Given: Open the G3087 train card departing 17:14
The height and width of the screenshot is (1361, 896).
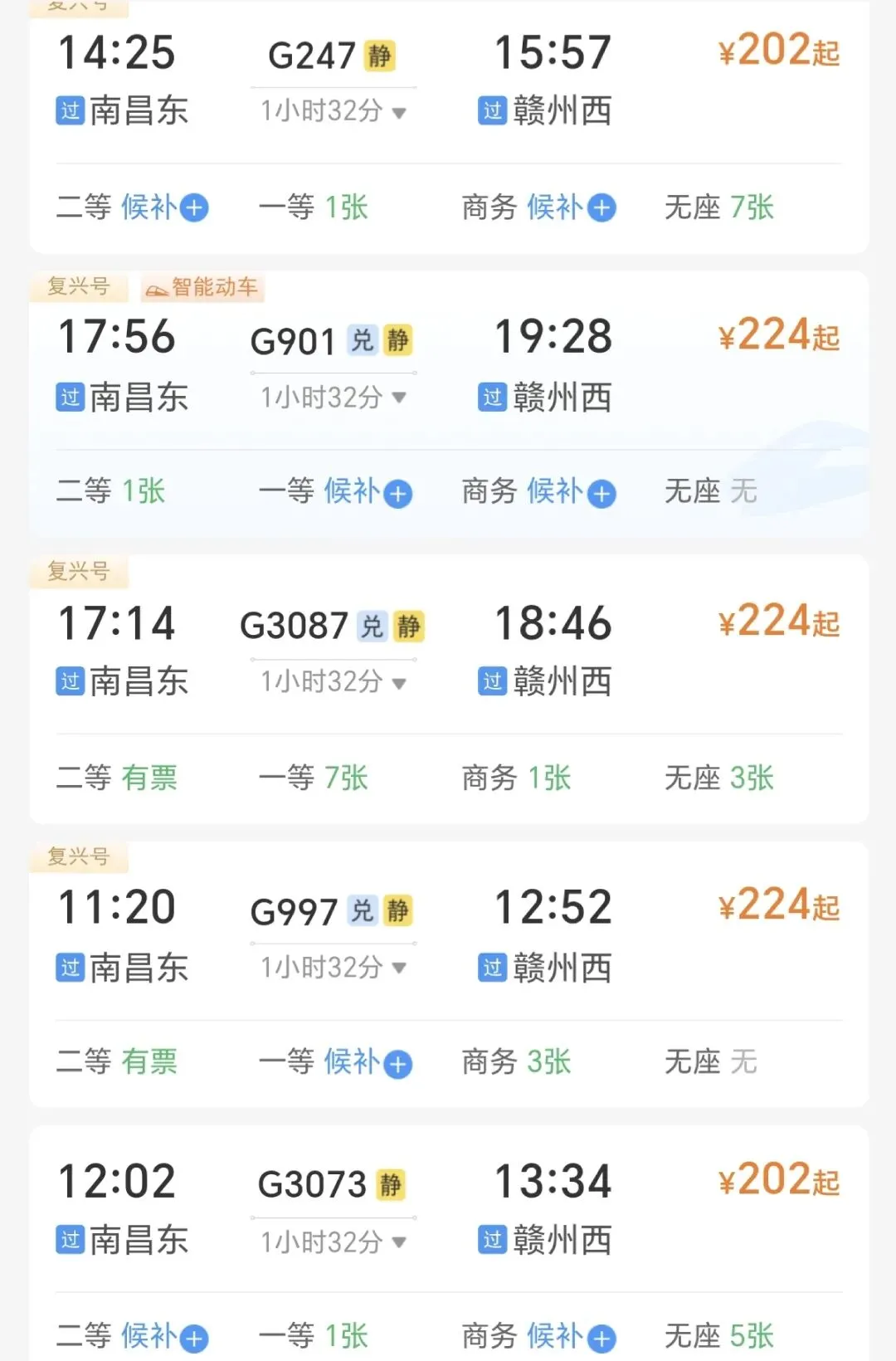Looking at the screenshot, I should pyautogui.click(x=449, y=689).
